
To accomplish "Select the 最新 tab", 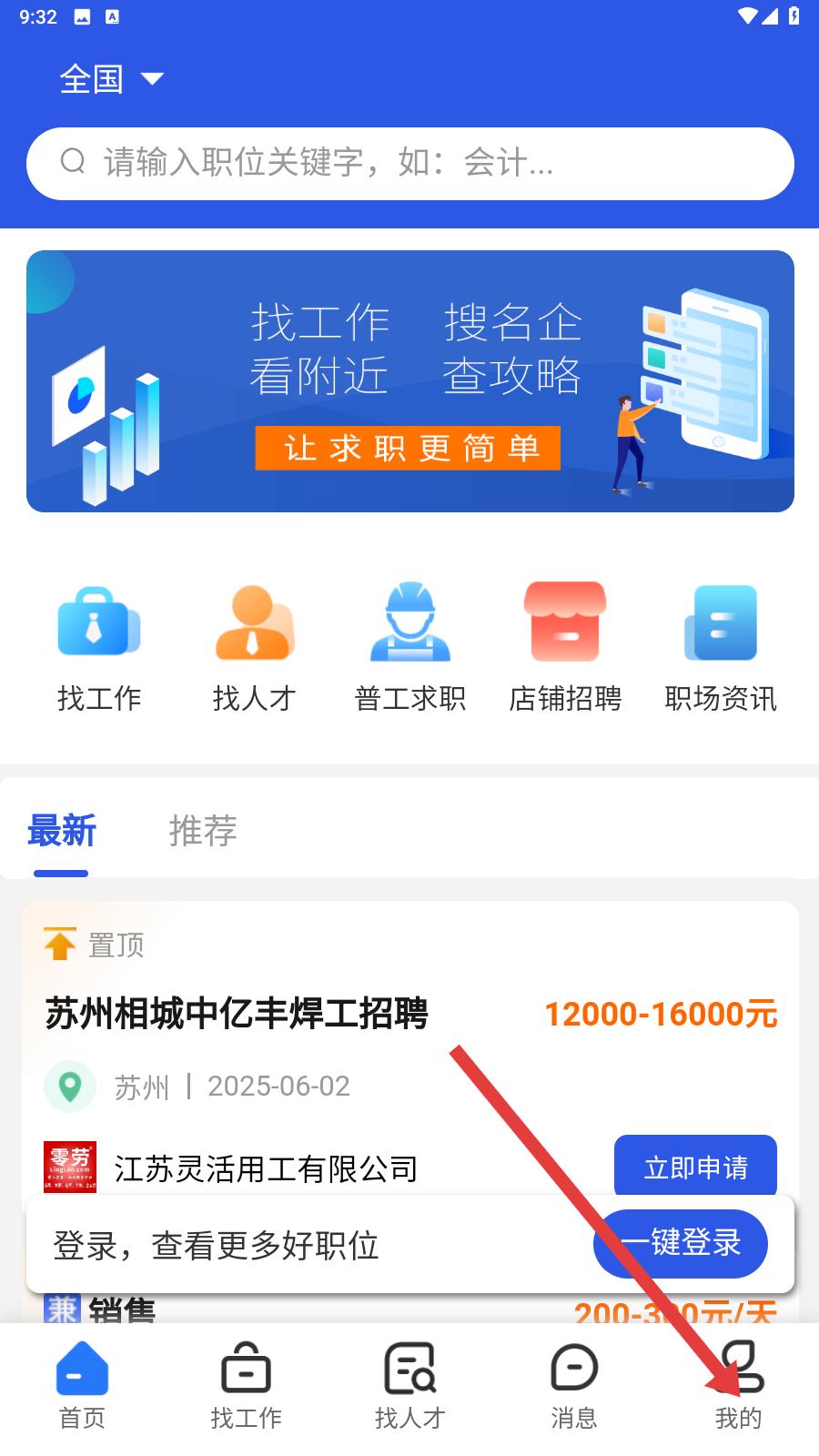I will [x=62, y=832].
